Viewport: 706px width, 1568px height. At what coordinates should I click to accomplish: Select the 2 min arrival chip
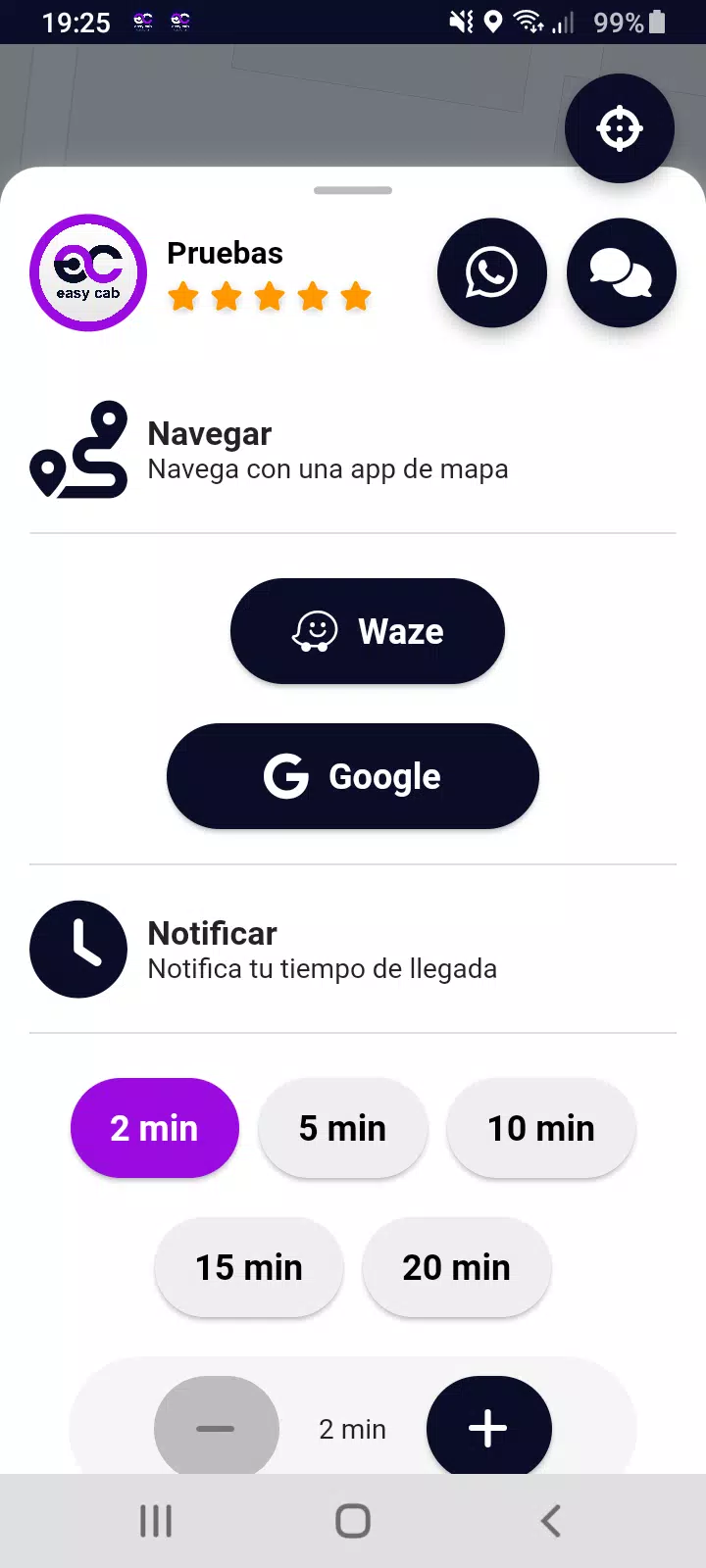pyautogui.click(x=155, y=1128)
